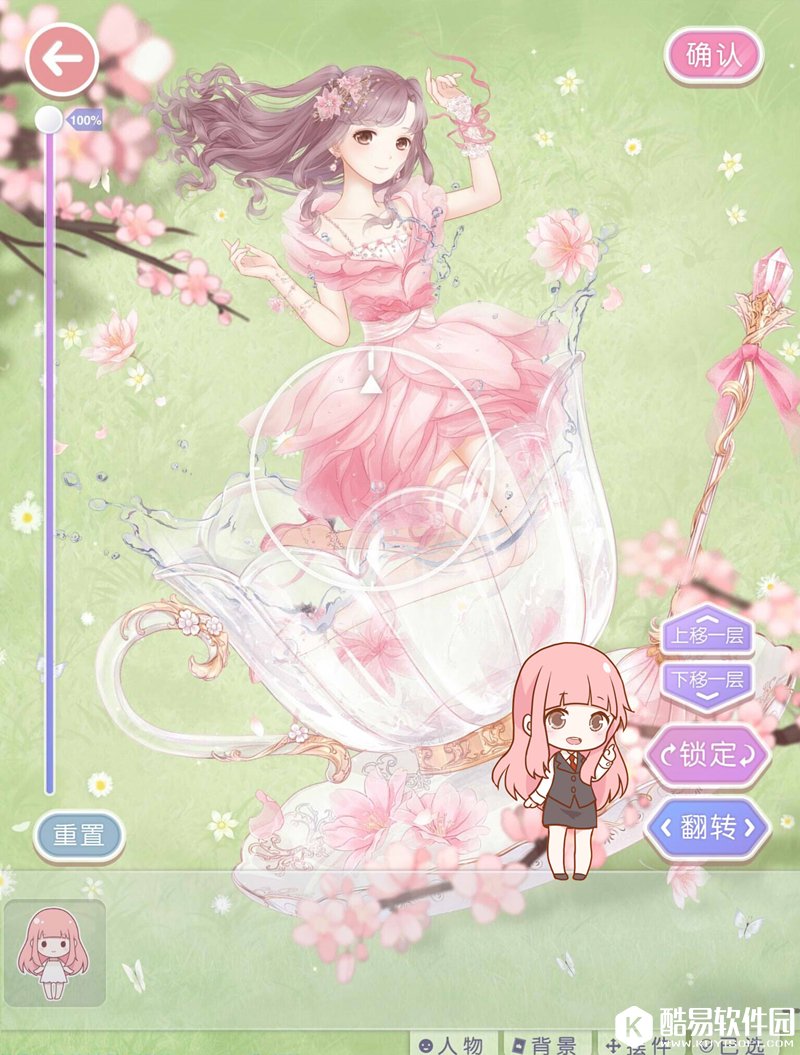Switch to the 人物 tab
This screenshot has height=1055, width=800.
(452, 1045)
